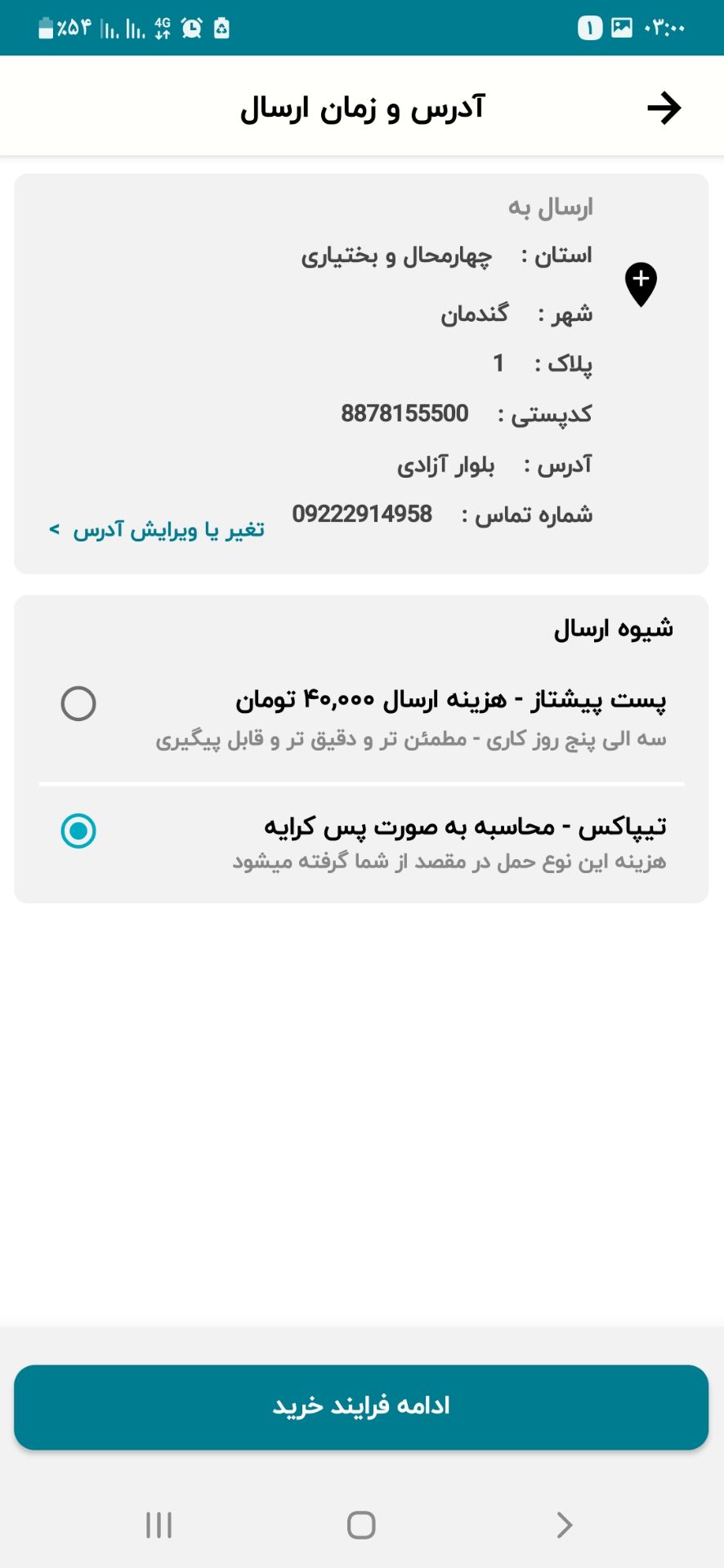Go to the system home screen
Viewport: 724px width, 1568px height.
(x=361, y=1525)
